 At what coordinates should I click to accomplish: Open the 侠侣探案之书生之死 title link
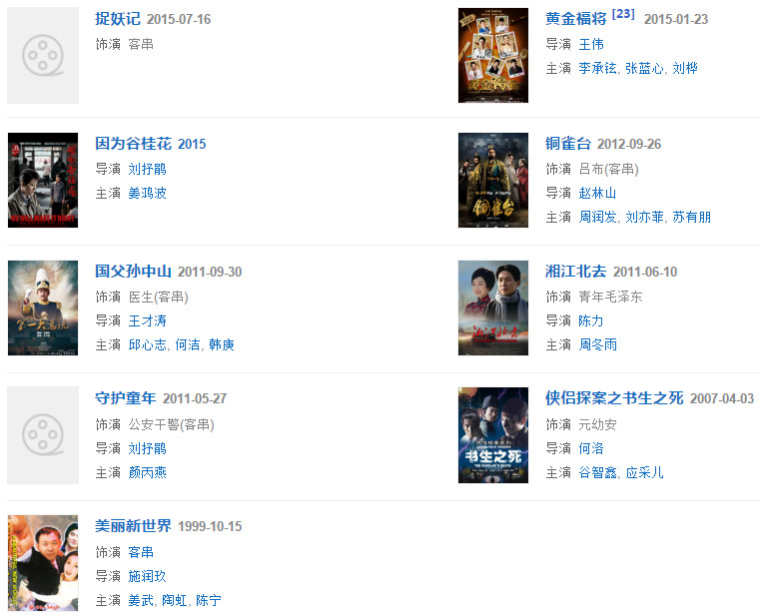point(614,398)
